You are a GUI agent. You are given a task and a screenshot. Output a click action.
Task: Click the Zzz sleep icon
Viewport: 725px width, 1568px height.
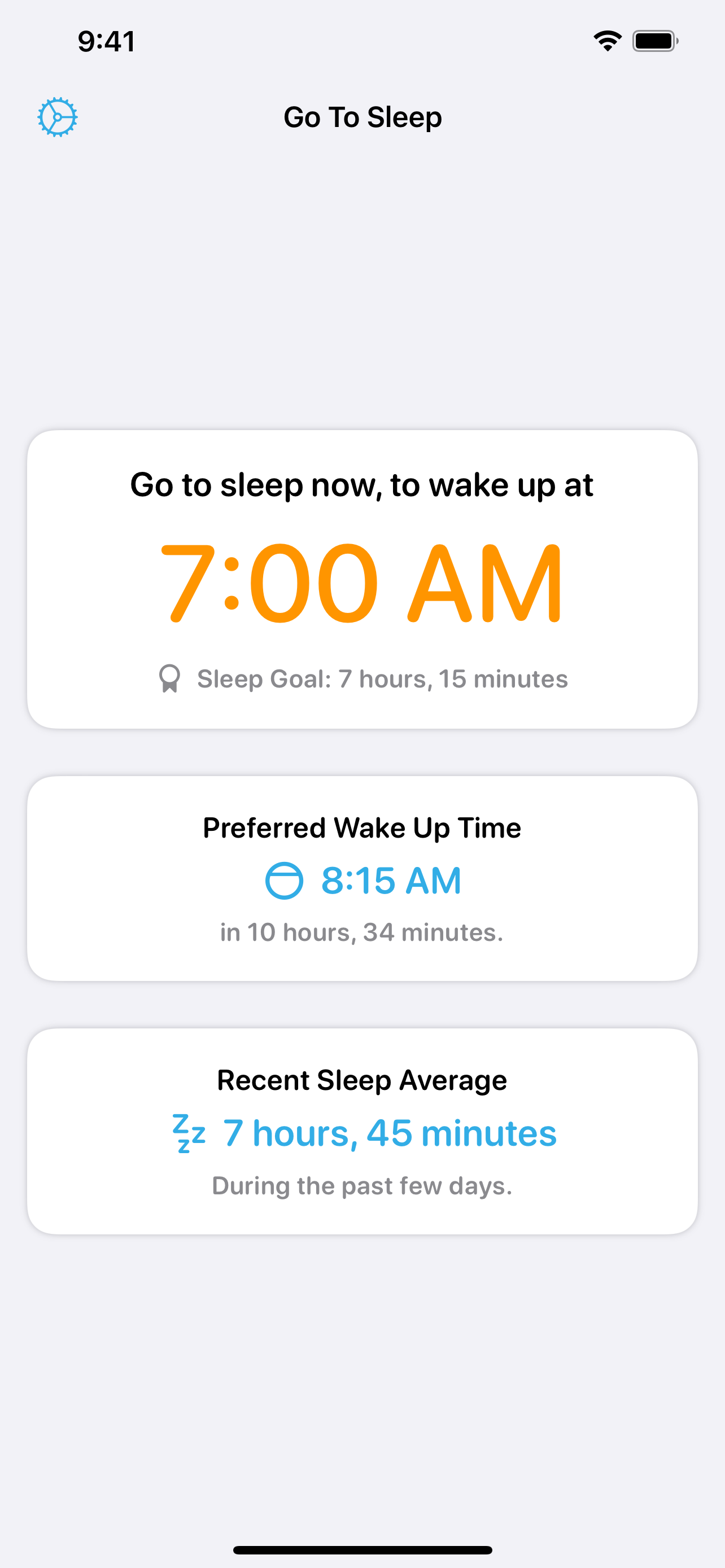tap(188, 1132)
